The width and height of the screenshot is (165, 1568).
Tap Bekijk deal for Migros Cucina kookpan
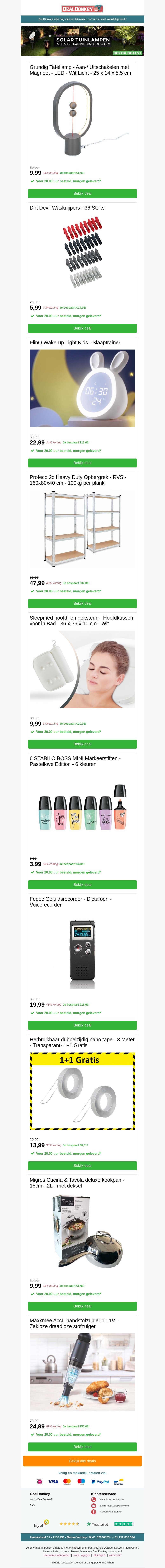[x=82, y=1306]
